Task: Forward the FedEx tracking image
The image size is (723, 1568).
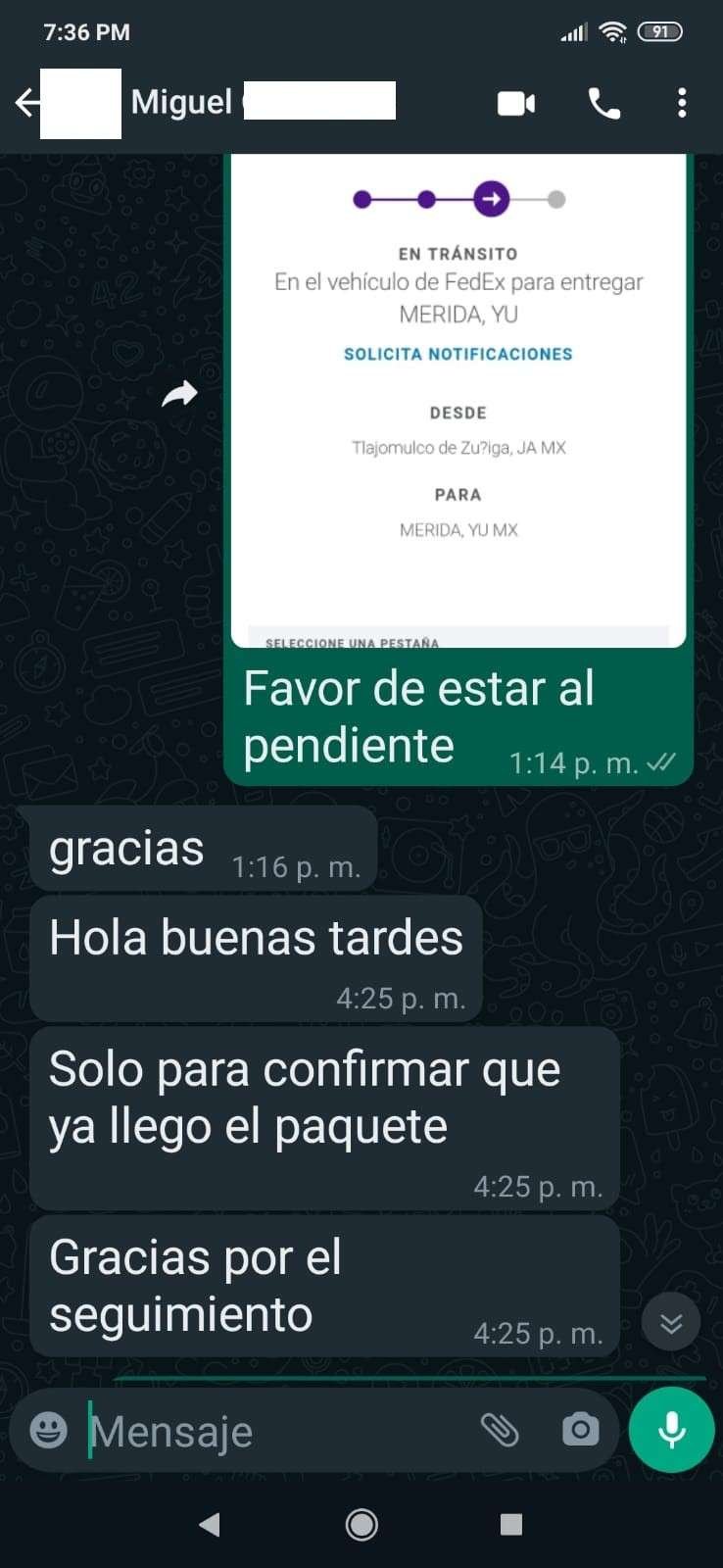Action: 179,394
